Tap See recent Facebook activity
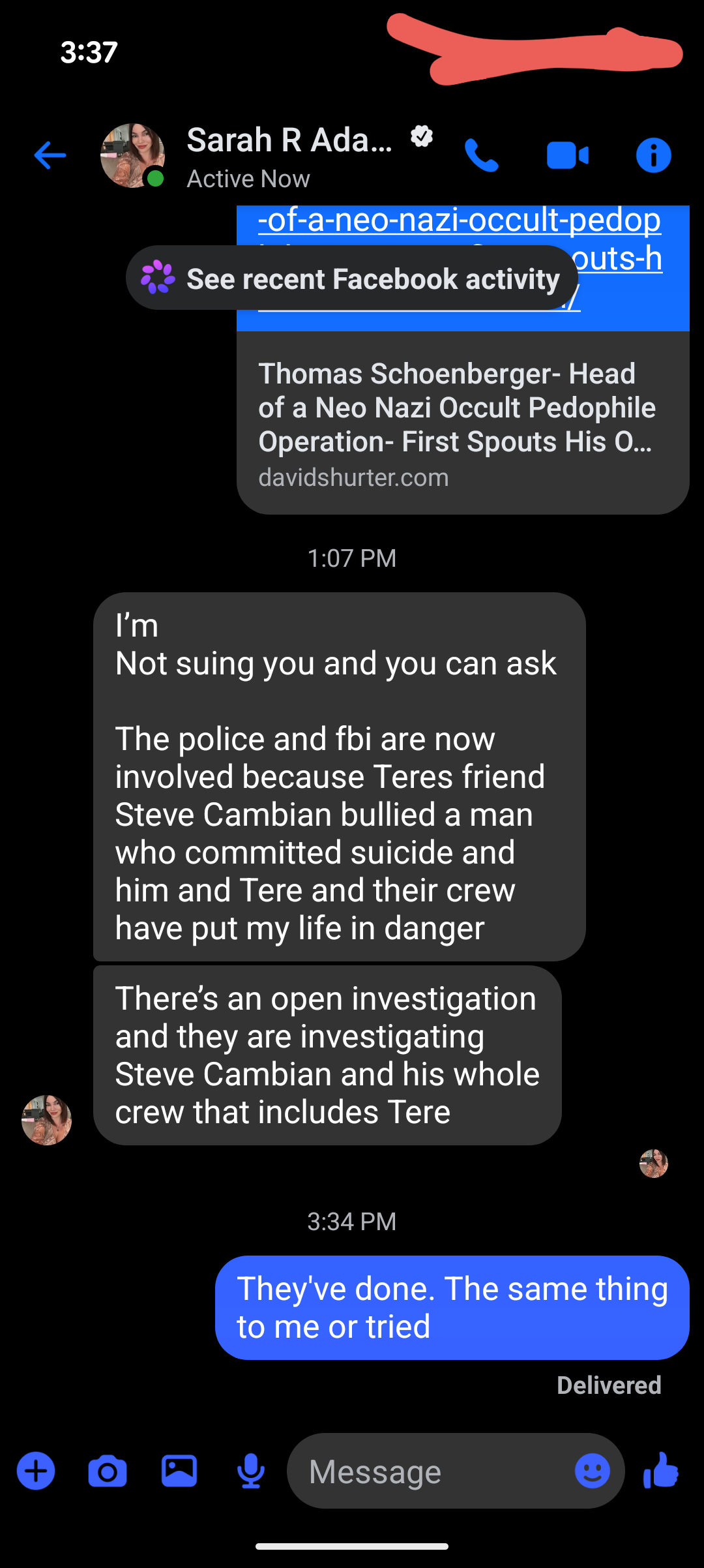The image size is (704, 1568). pyautogui.click(x=352, y=279)
